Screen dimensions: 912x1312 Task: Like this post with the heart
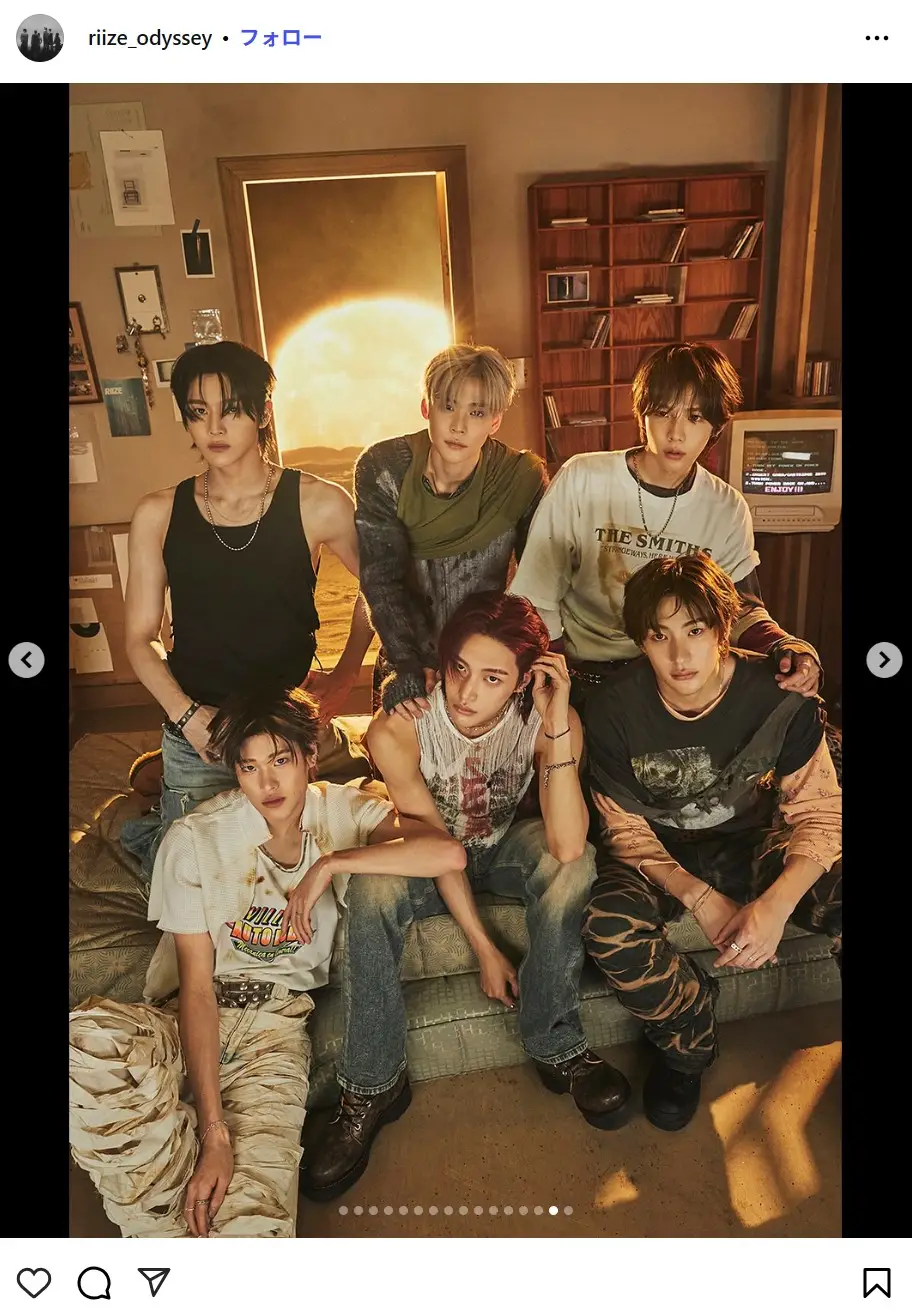point(34,1282)
